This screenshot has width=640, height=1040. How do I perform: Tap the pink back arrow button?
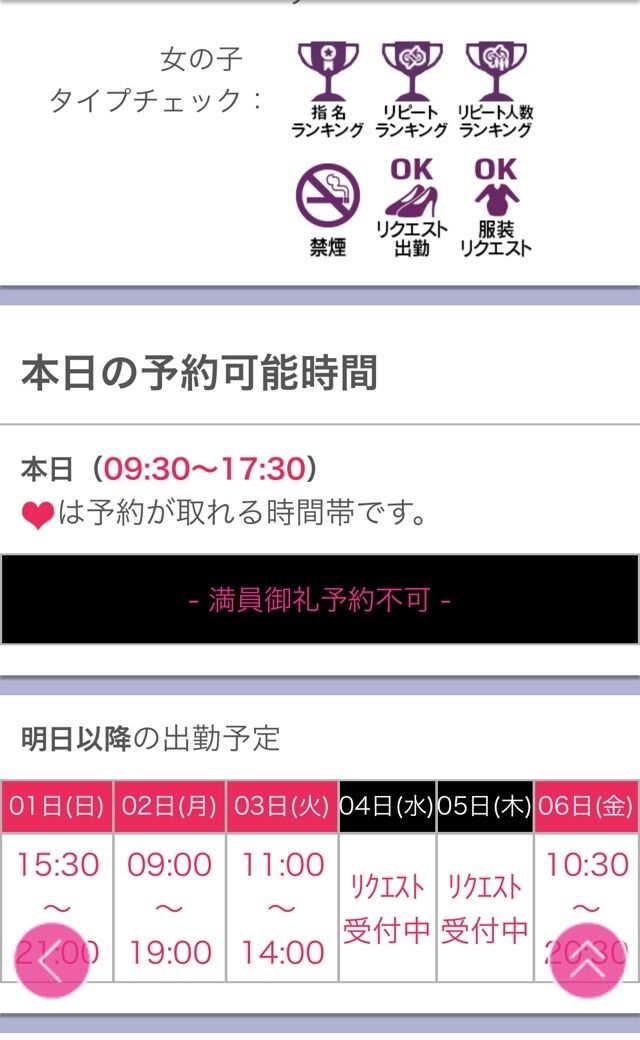[51, 960]
